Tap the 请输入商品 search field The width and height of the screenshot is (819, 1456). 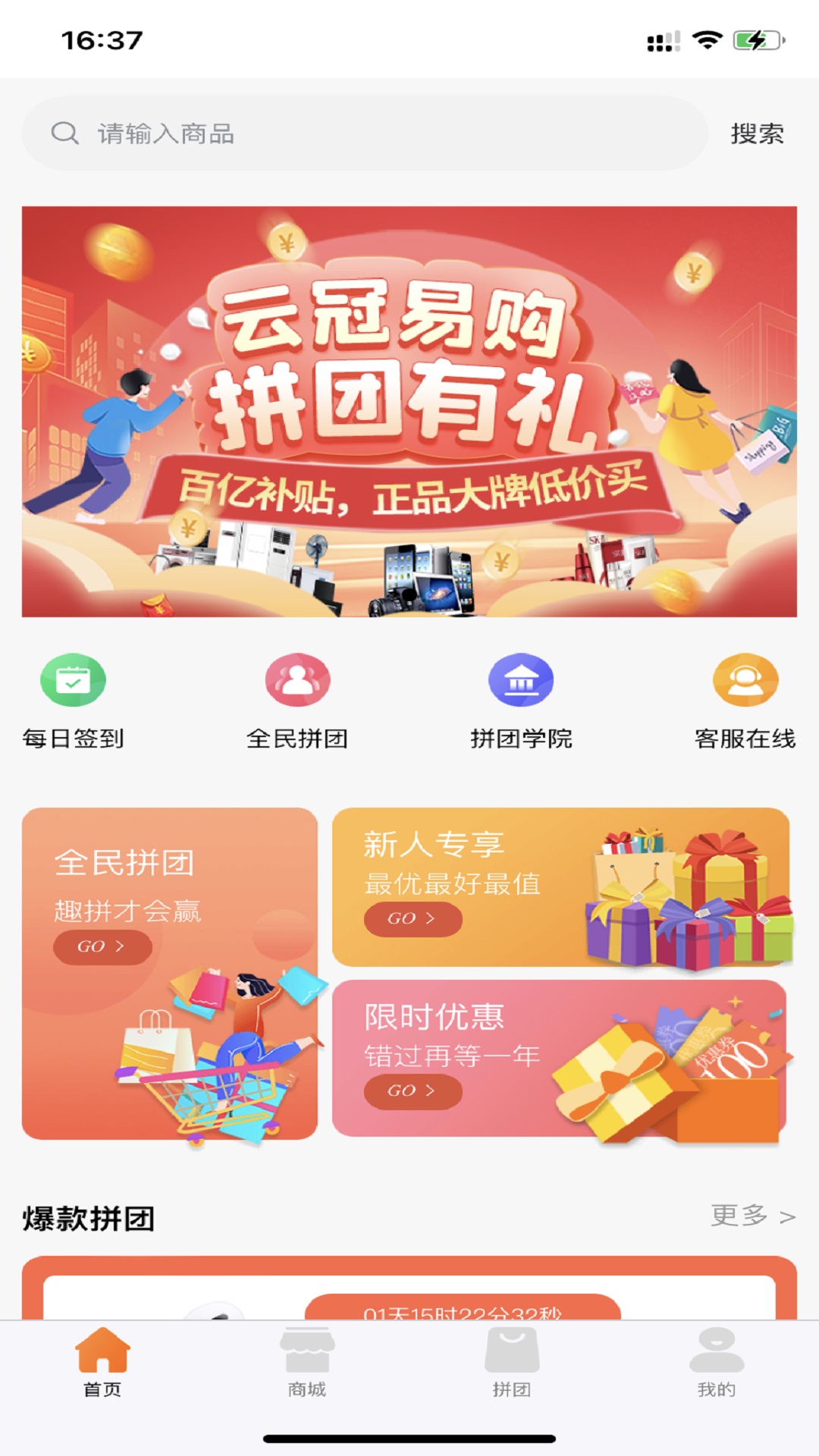pos(364,133)
